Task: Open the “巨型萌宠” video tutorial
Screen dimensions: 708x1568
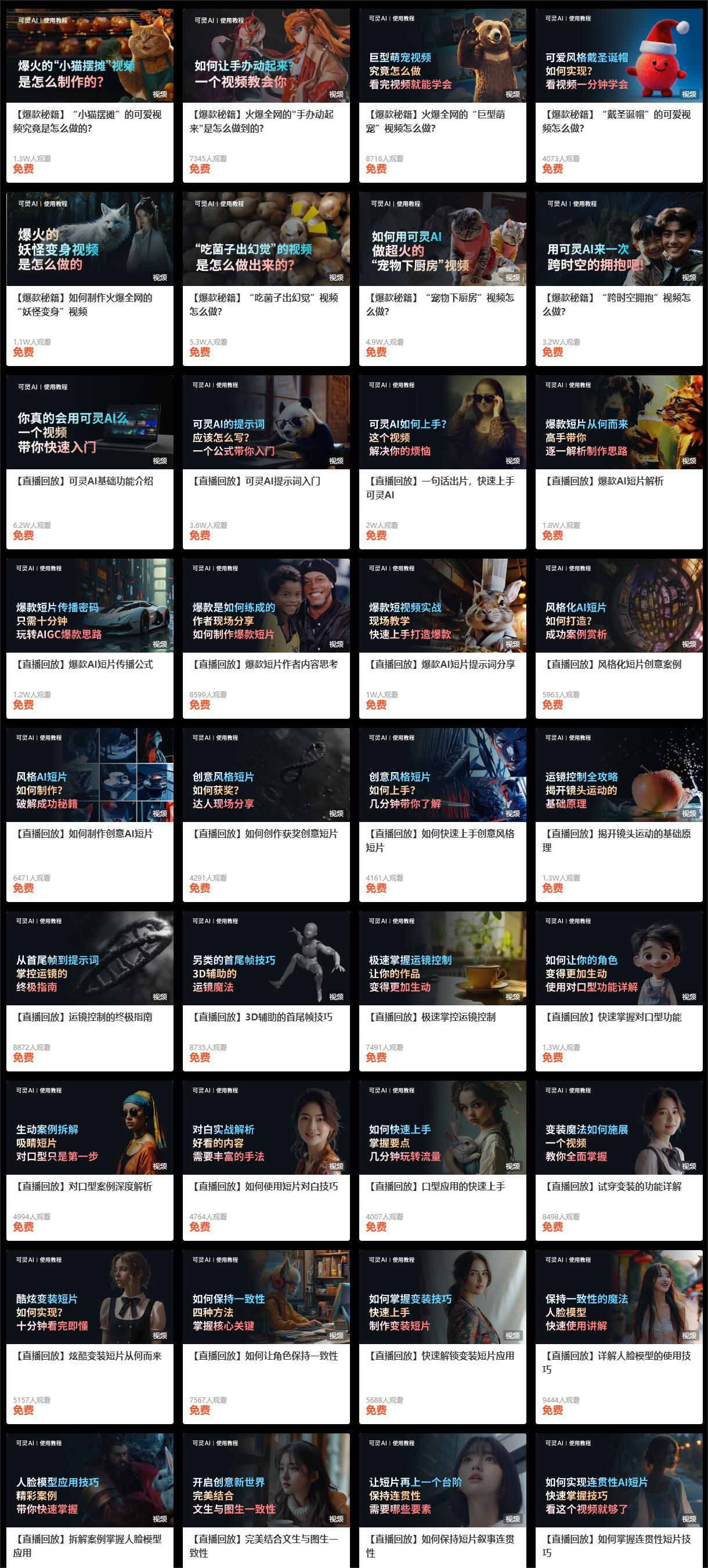Action: coord(443,96)
